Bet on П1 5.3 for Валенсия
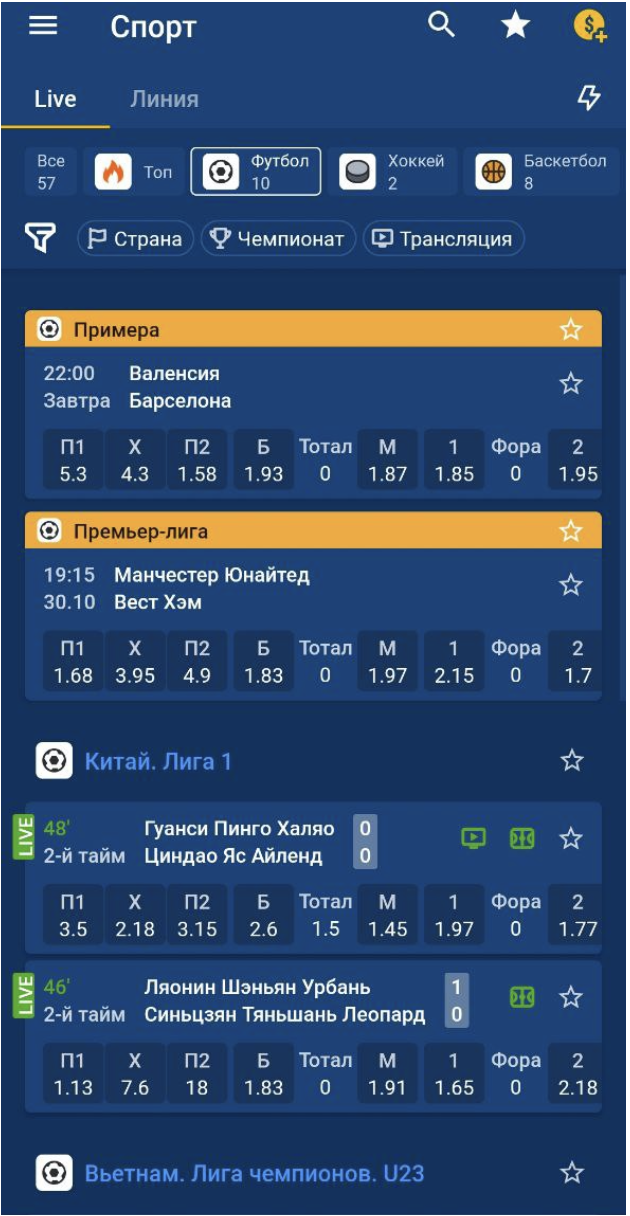 73,461
